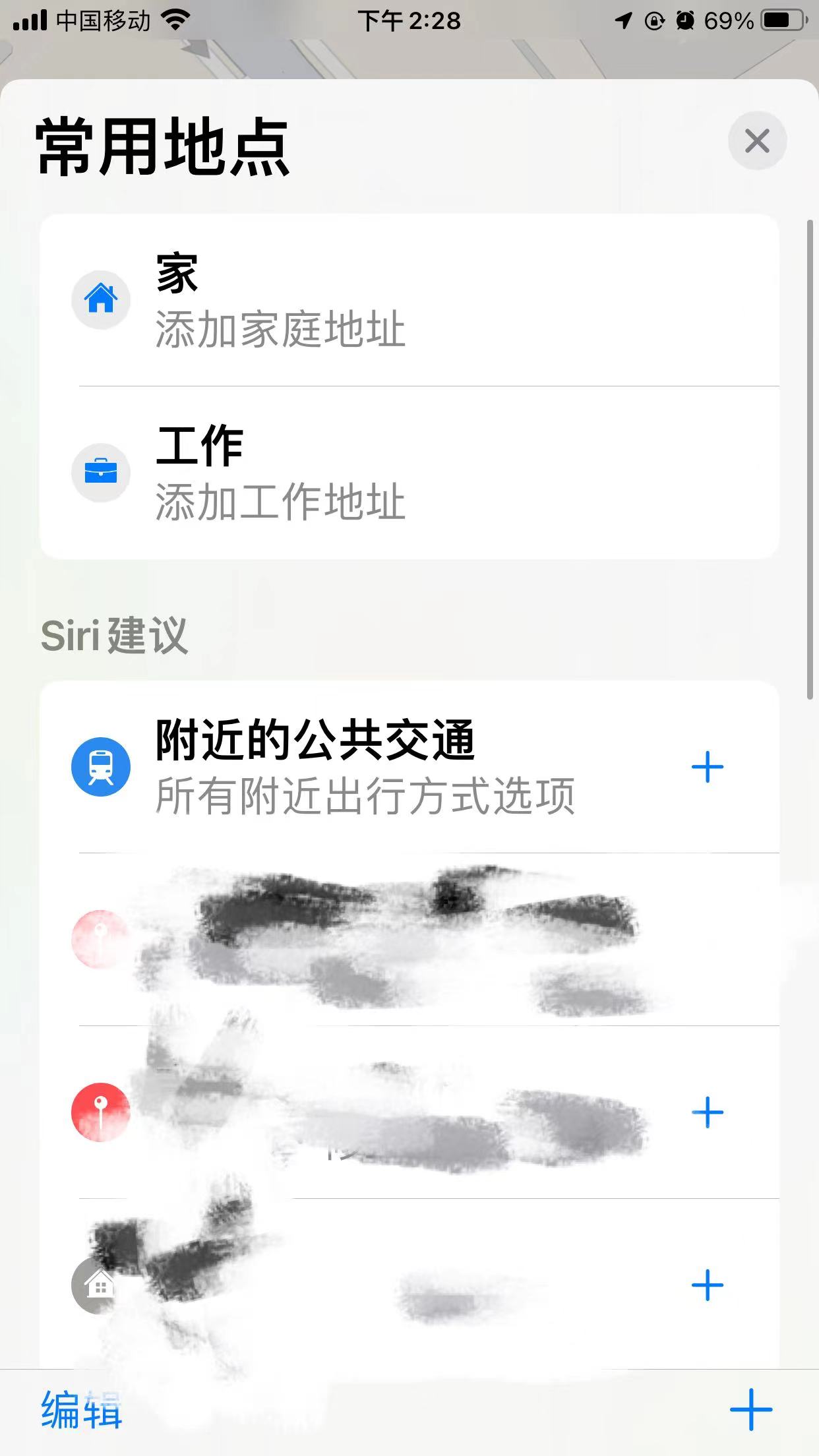Open 附近的公共交通 suggestion
Image resolution: width=819 pixels, height=1456 pixels.
pos(364,768)
